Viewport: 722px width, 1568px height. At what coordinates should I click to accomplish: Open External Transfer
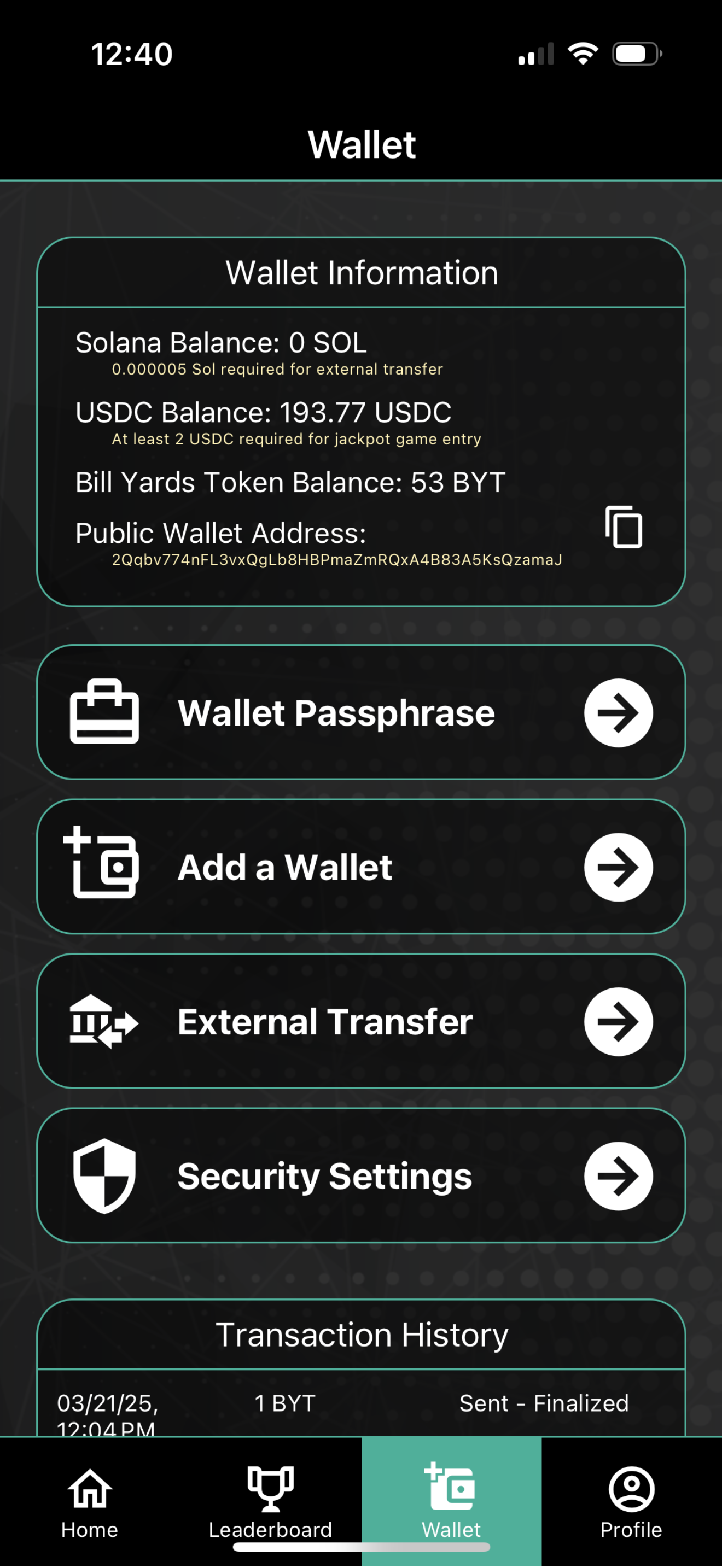361,1021
